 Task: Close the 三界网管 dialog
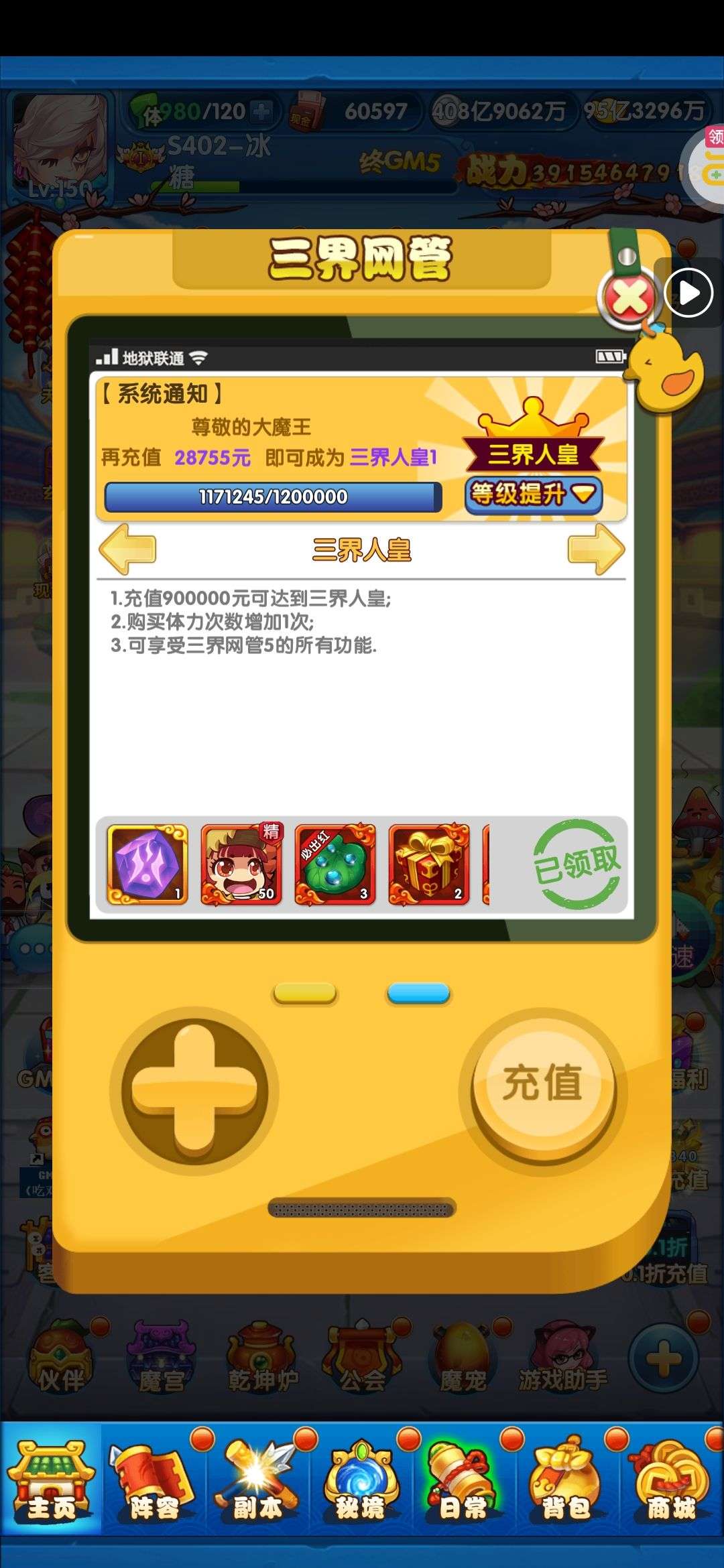[x=629, y=299]
